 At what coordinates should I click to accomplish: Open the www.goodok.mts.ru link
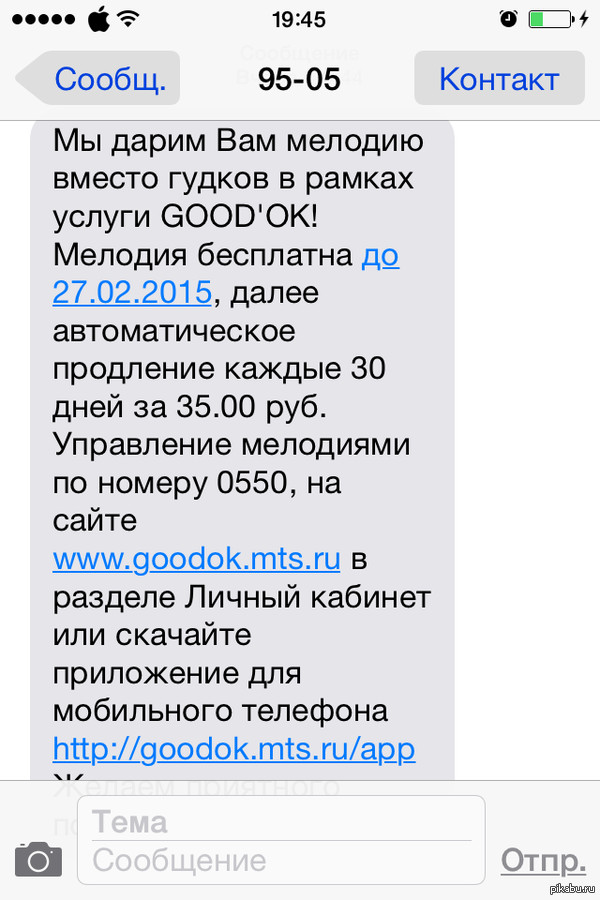tap(197, 558)
